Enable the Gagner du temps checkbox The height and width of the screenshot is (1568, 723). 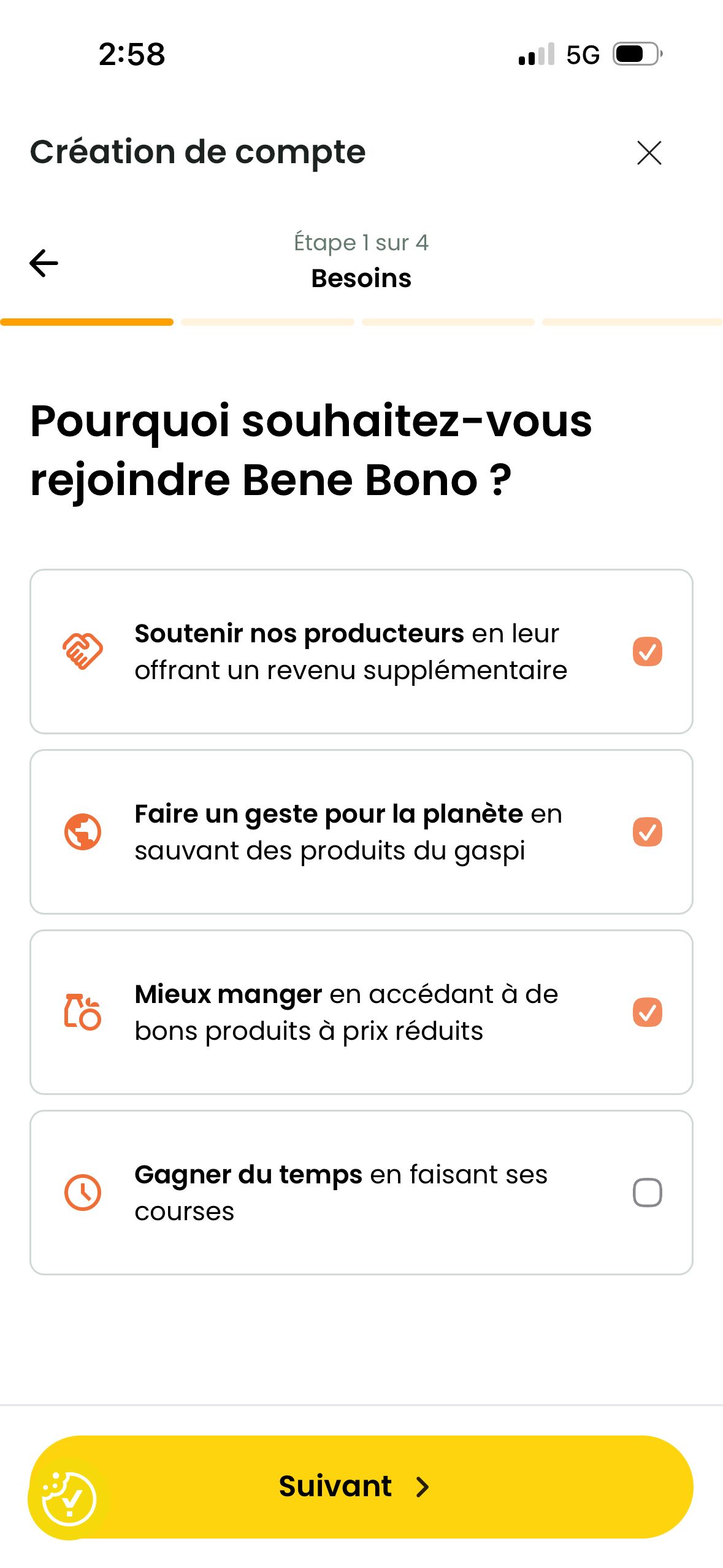coord(646,1191)
